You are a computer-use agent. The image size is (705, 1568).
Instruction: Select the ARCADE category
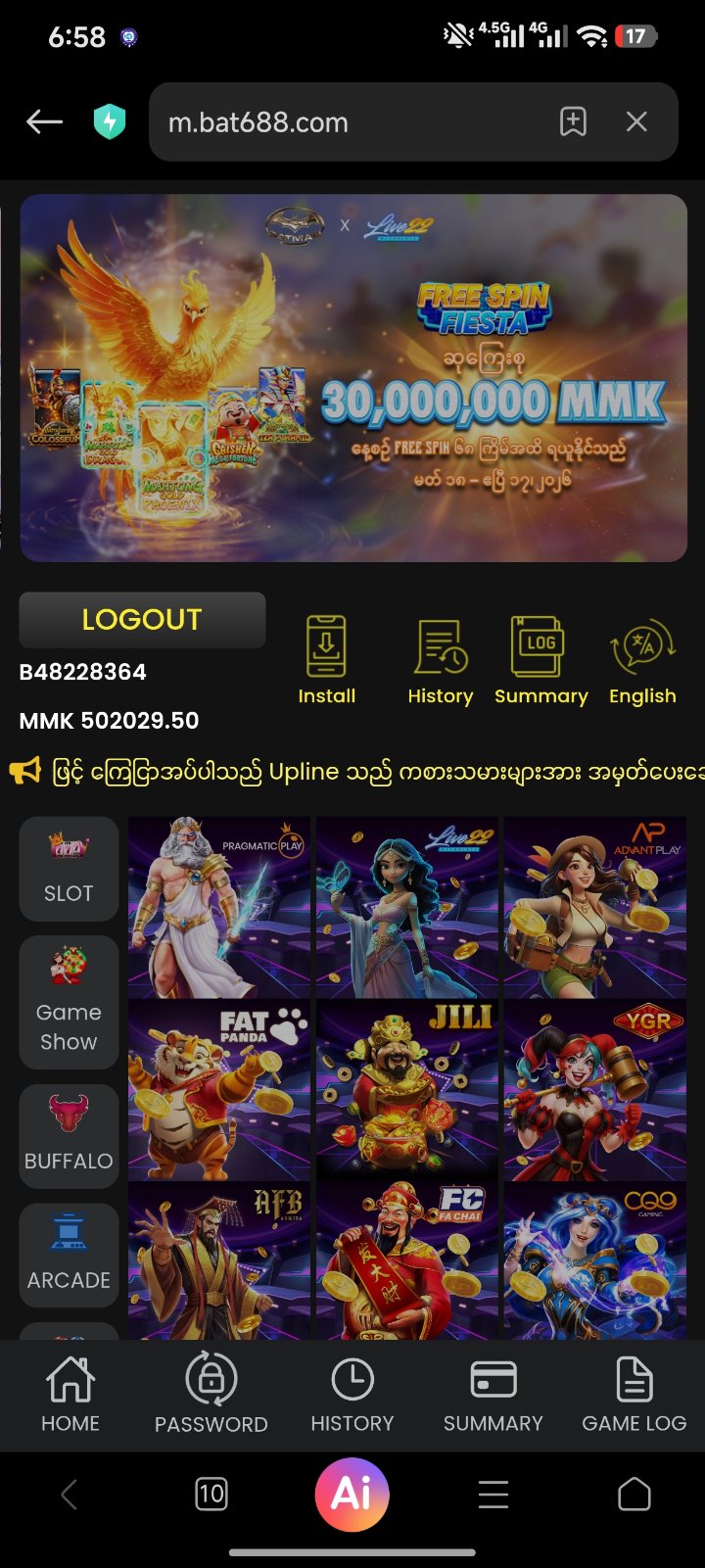click(69, 1255)
